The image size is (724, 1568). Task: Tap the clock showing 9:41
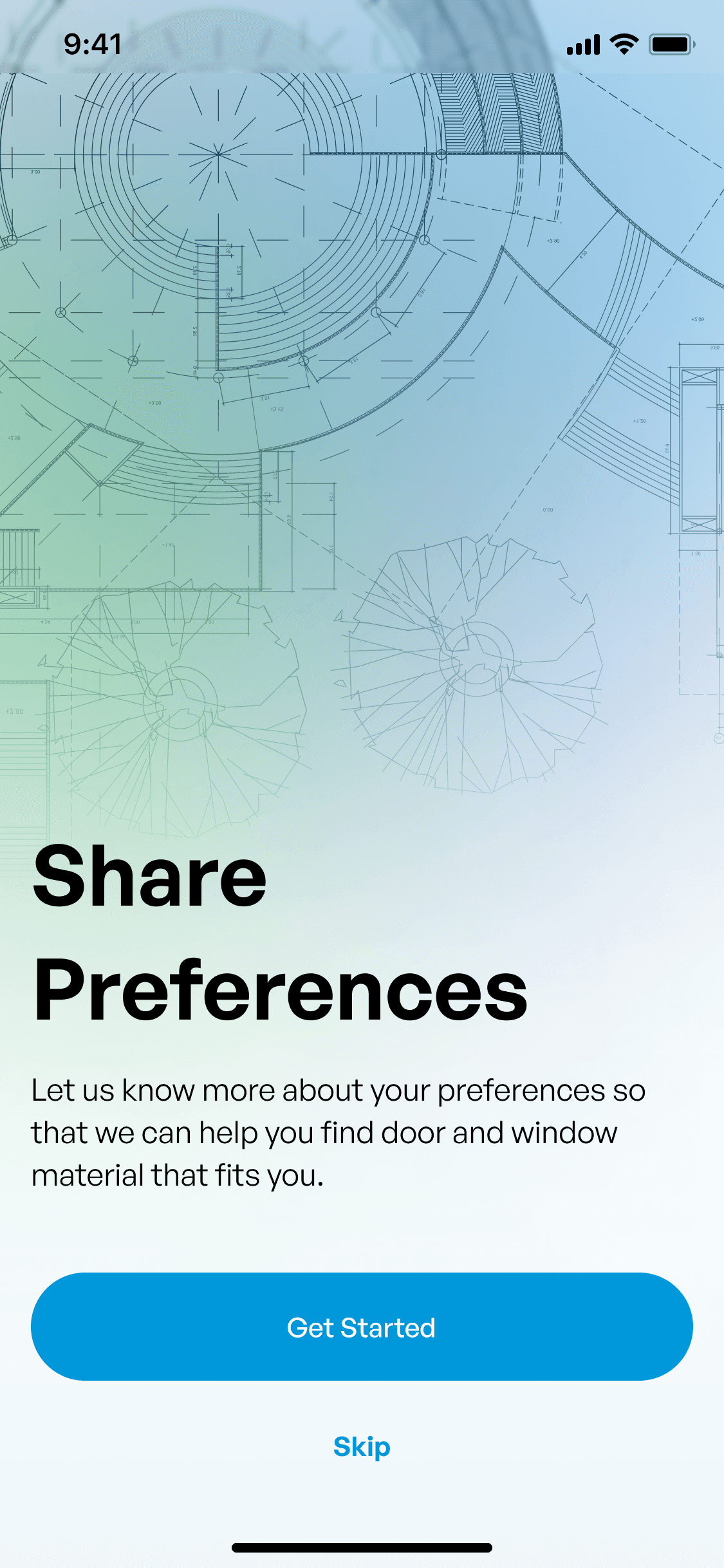(92, 43)
